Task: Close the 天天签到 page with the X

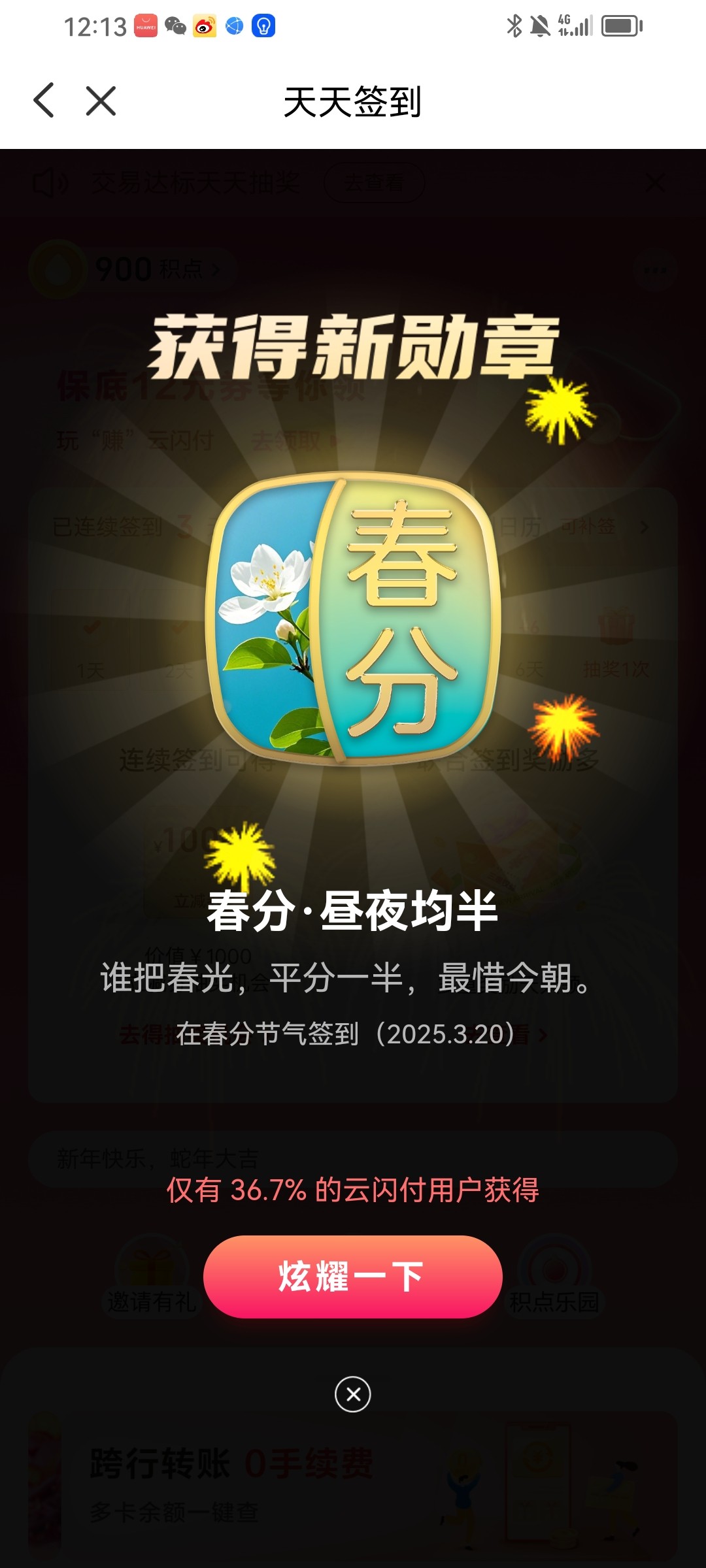Action: tap(101, 101)
